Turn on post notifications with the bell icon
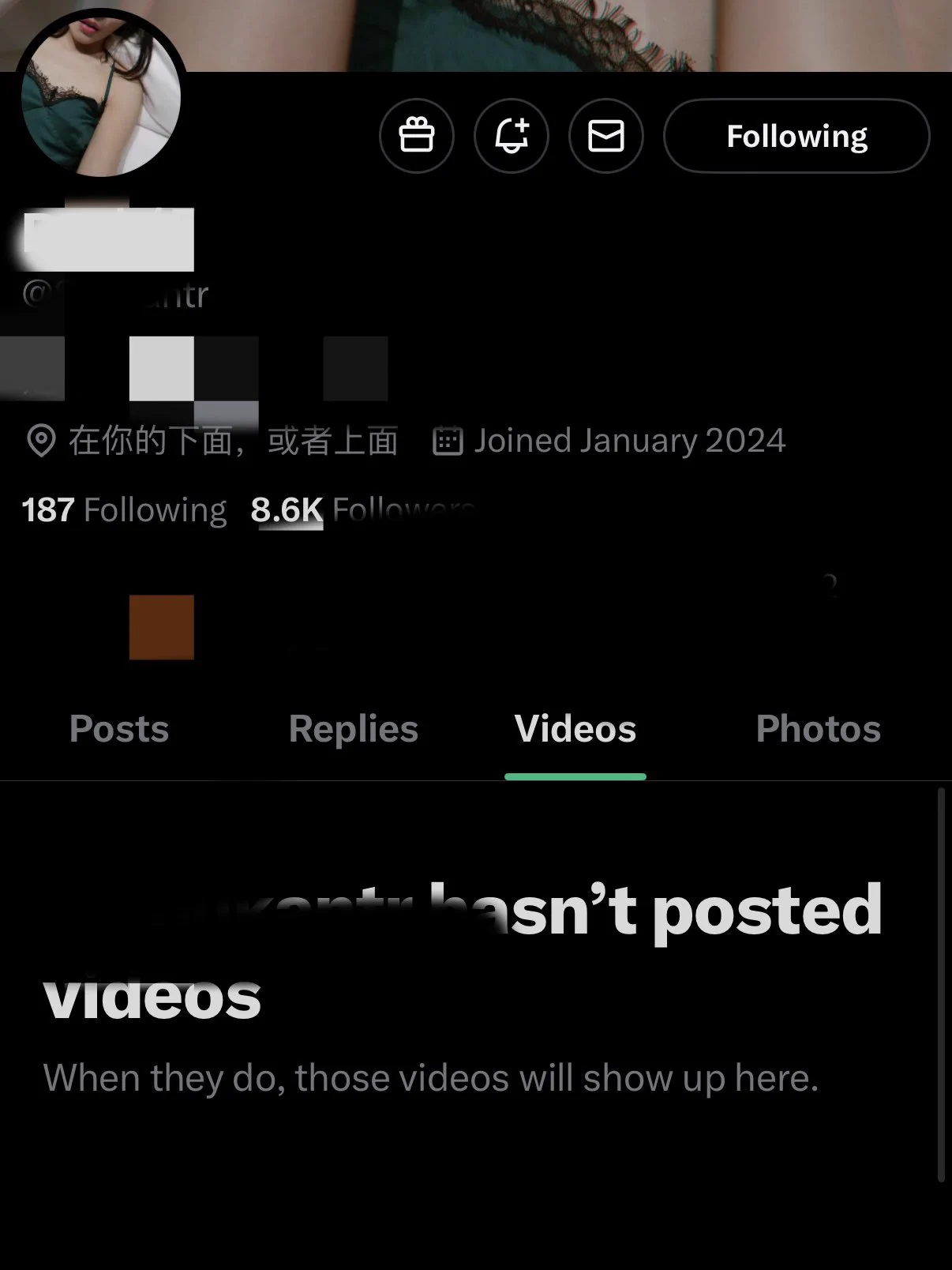Viewport: 952px width, 1270px height. point(512,136)
